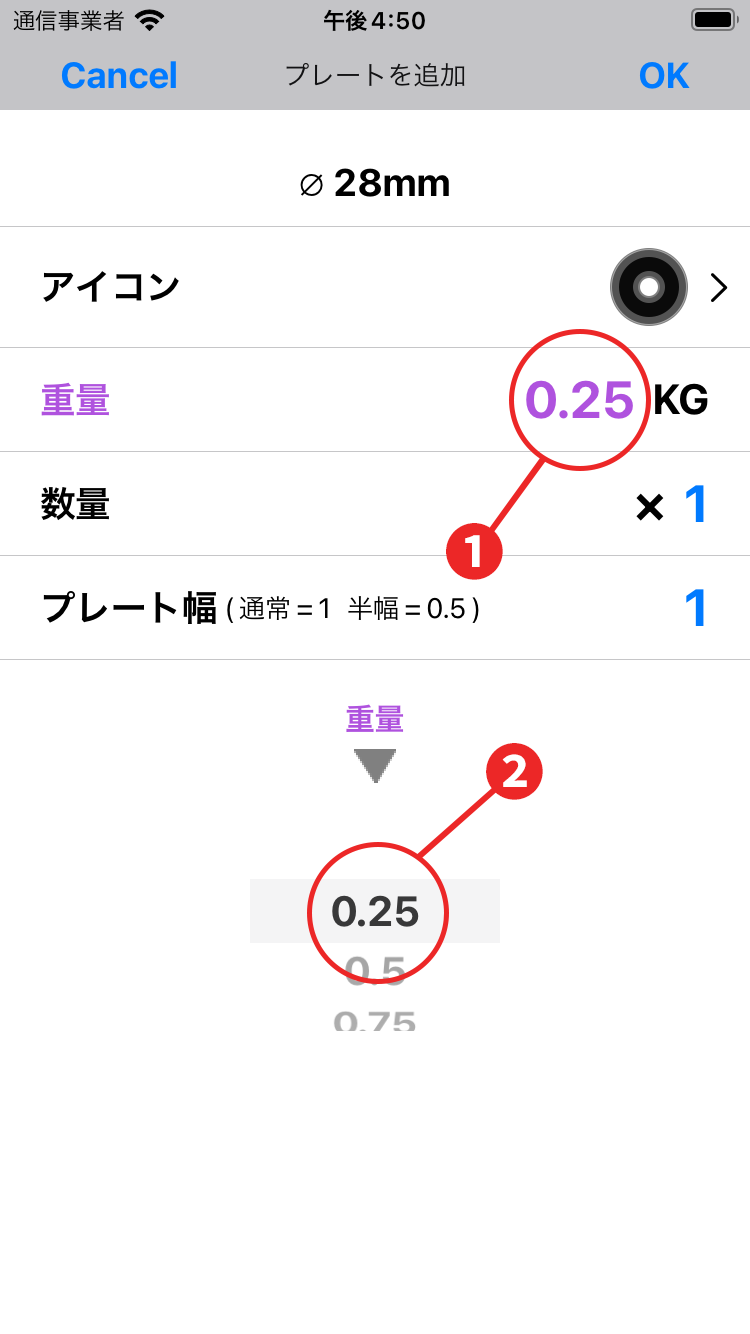The image size is (750, 1334).
Task: Edit the プレート幅 plate width value
Action: (695, 608)
